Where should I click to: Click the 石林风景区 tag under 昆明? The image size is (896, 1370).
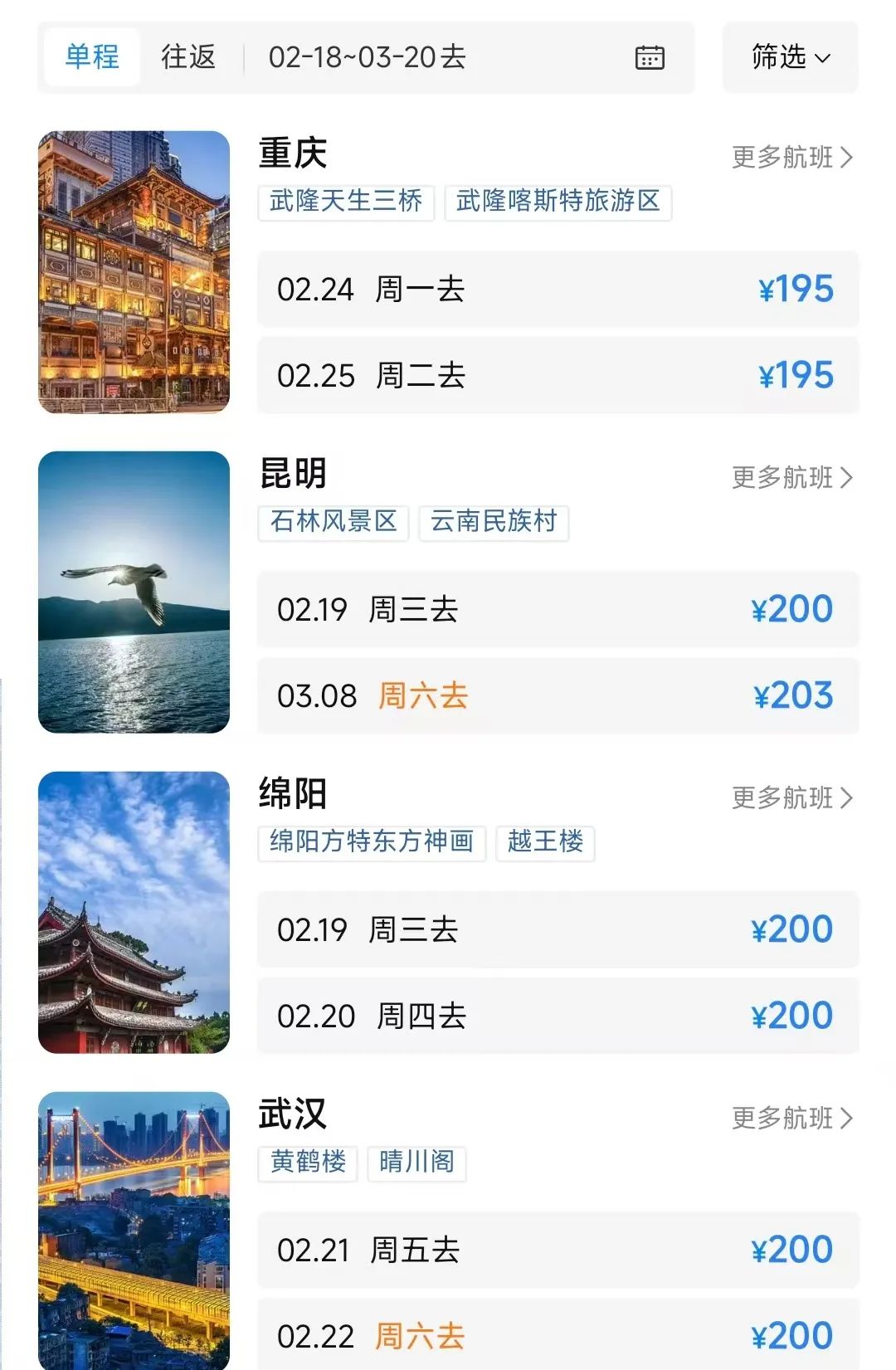332,522
